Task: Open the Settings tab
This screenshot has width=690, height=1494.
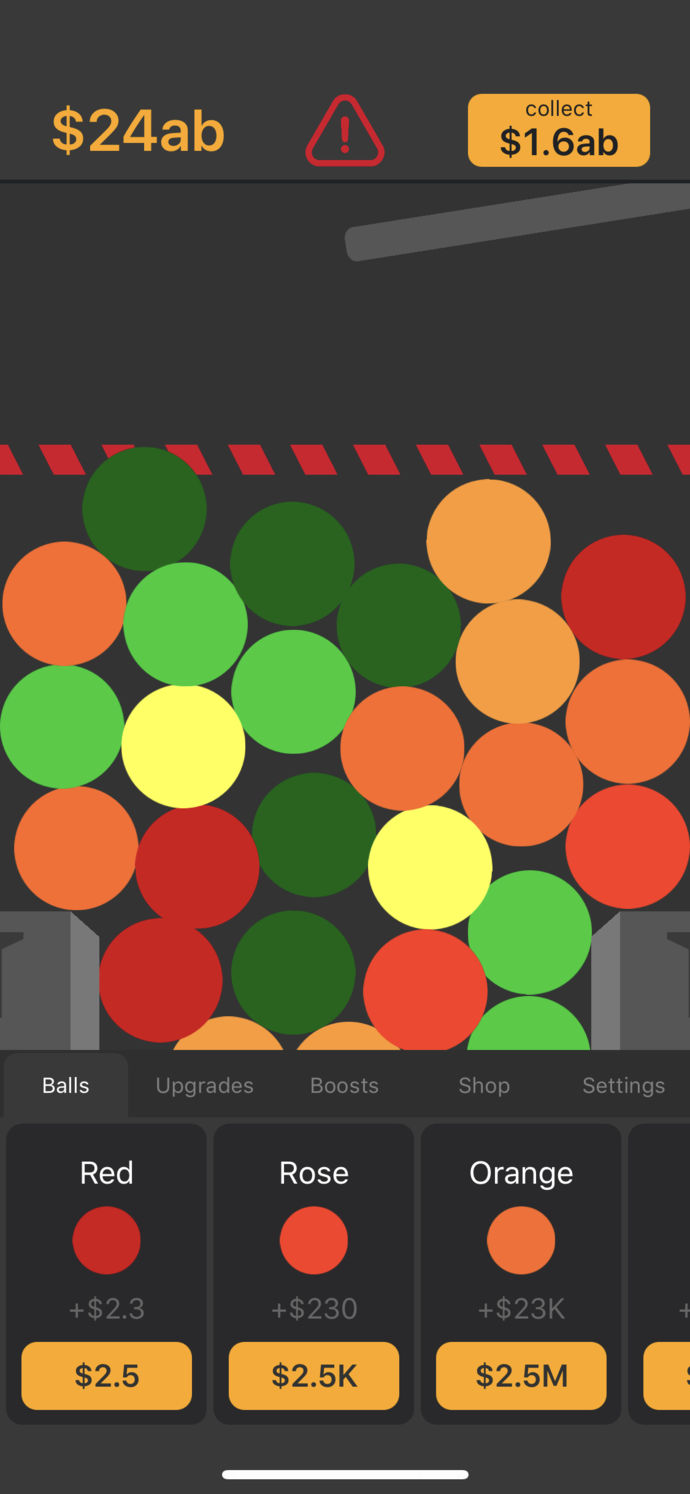Action: coord(623,1085)
